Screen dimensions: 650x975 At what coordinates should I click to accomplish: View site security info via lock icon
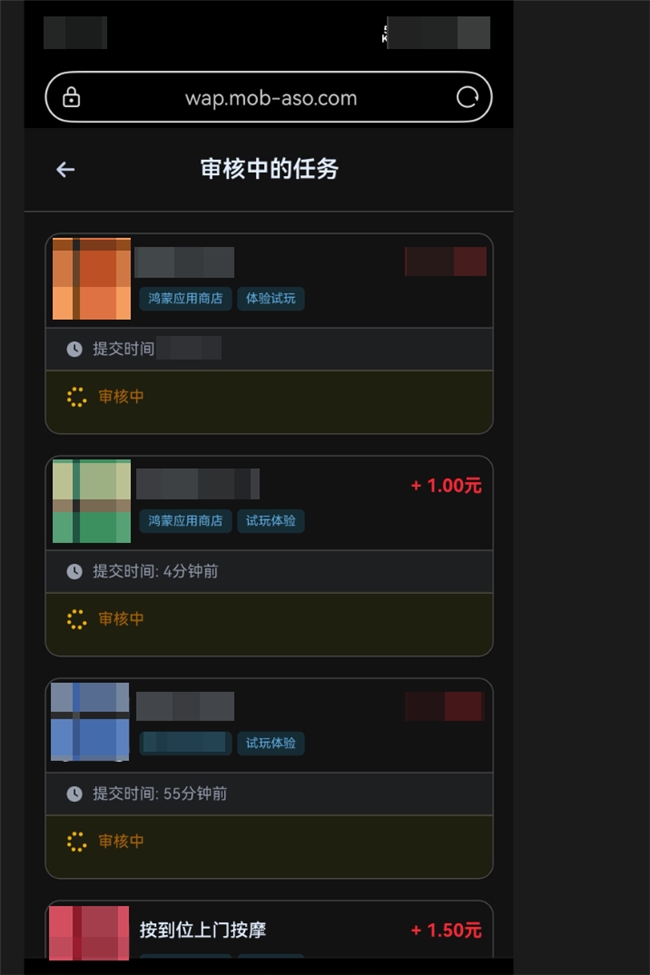tap(71, 97)
